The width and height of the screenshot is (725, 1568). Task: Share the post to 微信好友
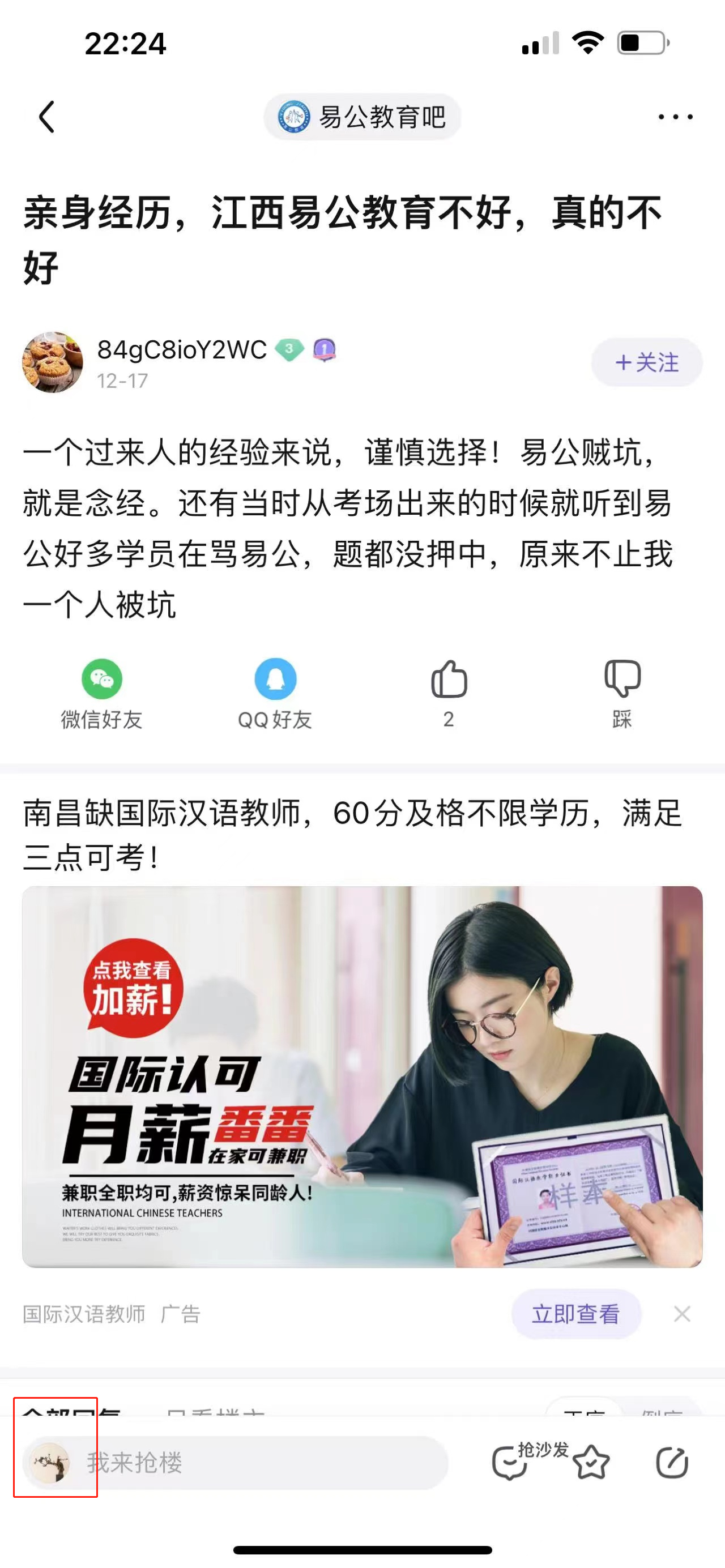101,694
